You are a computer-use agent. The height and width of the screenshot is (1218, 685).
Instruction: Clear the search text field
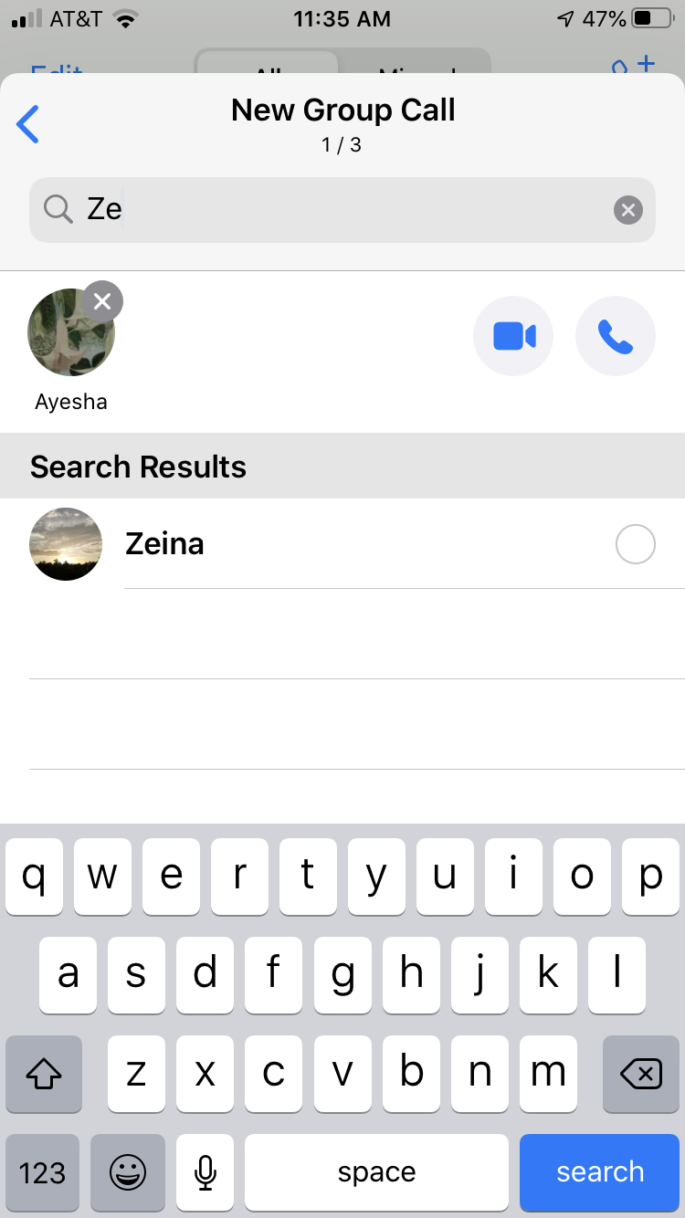(627, 210)
